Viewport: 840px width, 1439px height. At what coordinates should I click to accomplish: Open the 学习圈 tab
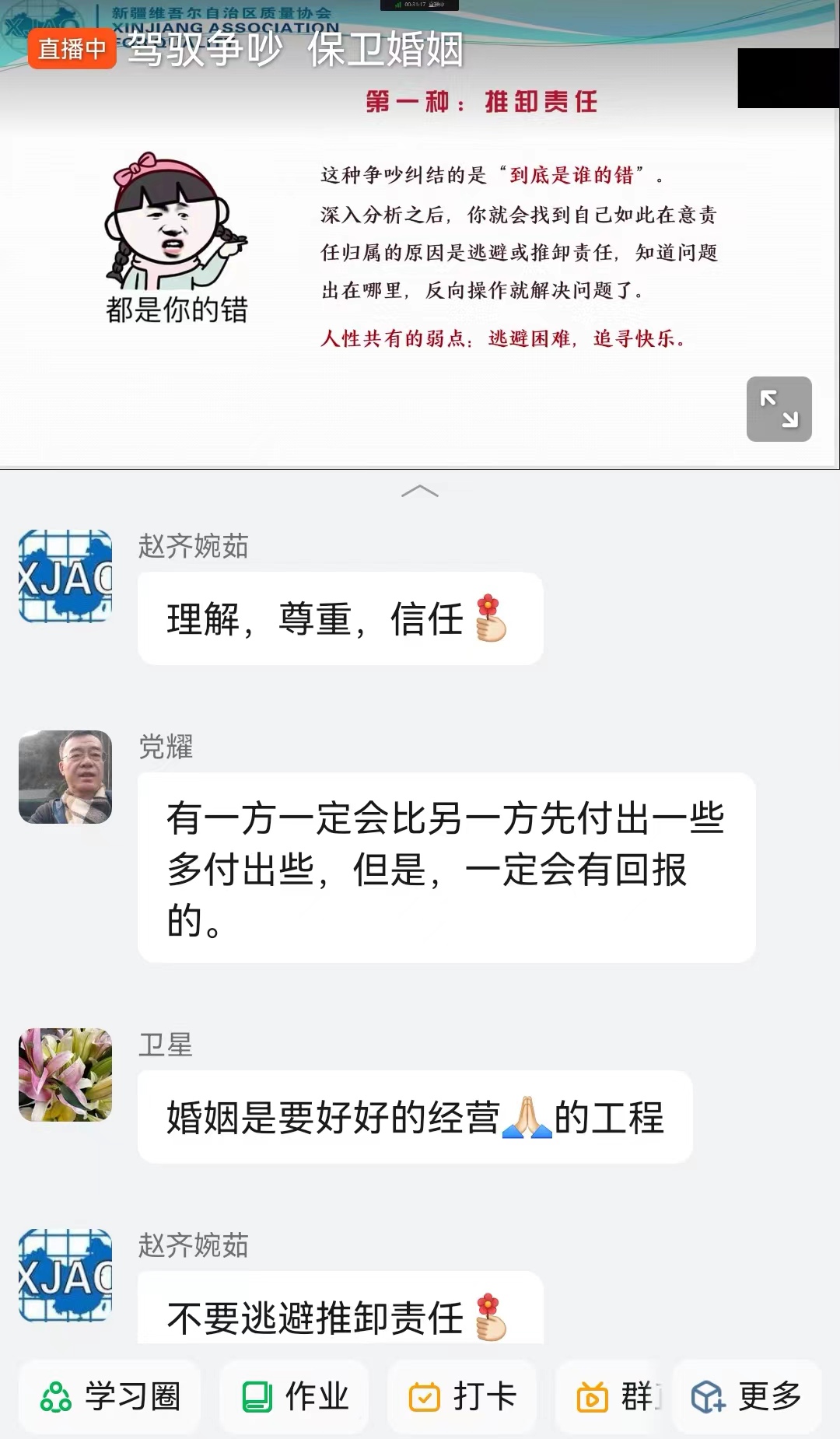click(x=110, y=1396)
